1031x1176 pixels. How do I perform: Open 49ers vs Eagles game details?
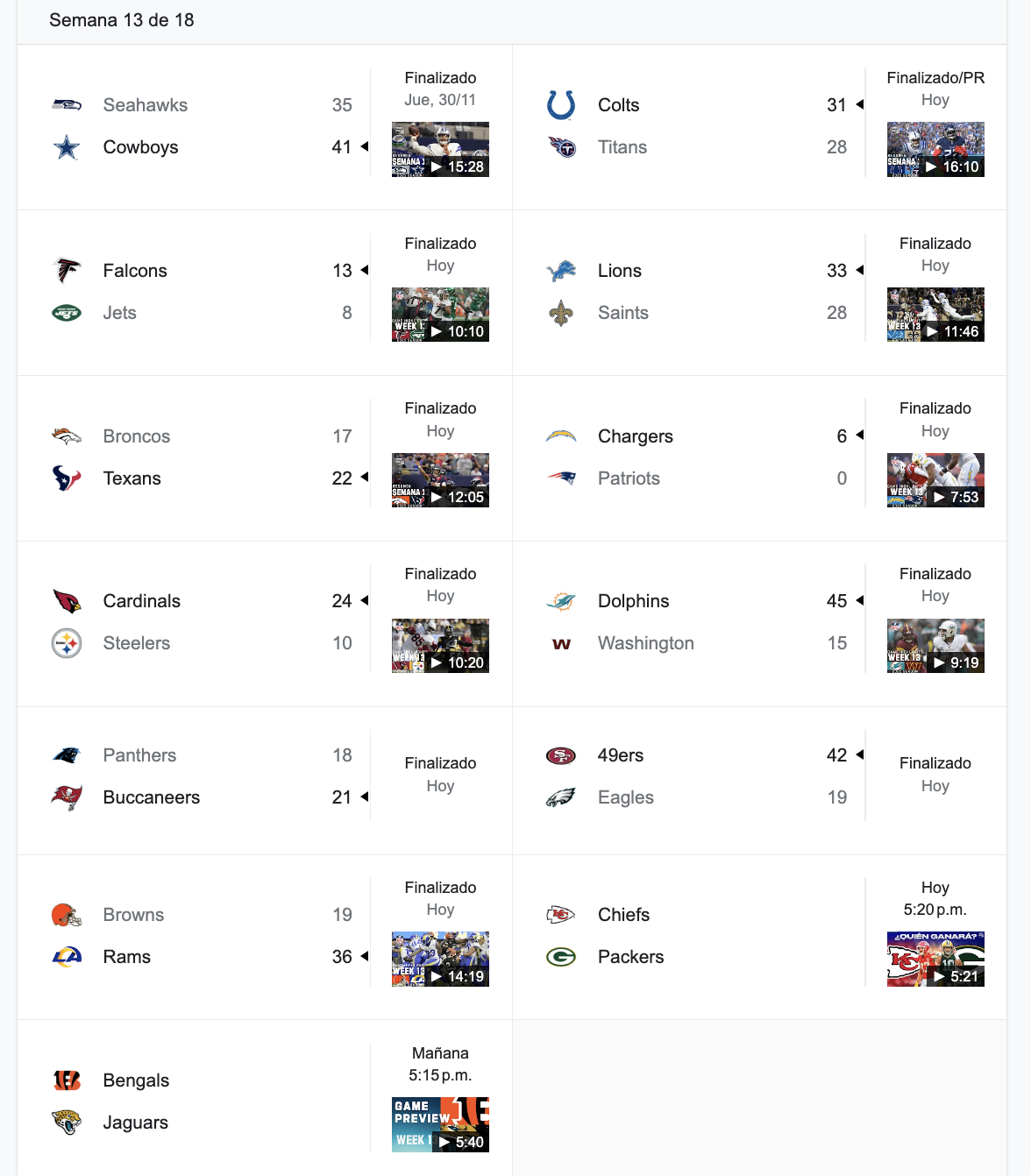click(x=697, y=777)
